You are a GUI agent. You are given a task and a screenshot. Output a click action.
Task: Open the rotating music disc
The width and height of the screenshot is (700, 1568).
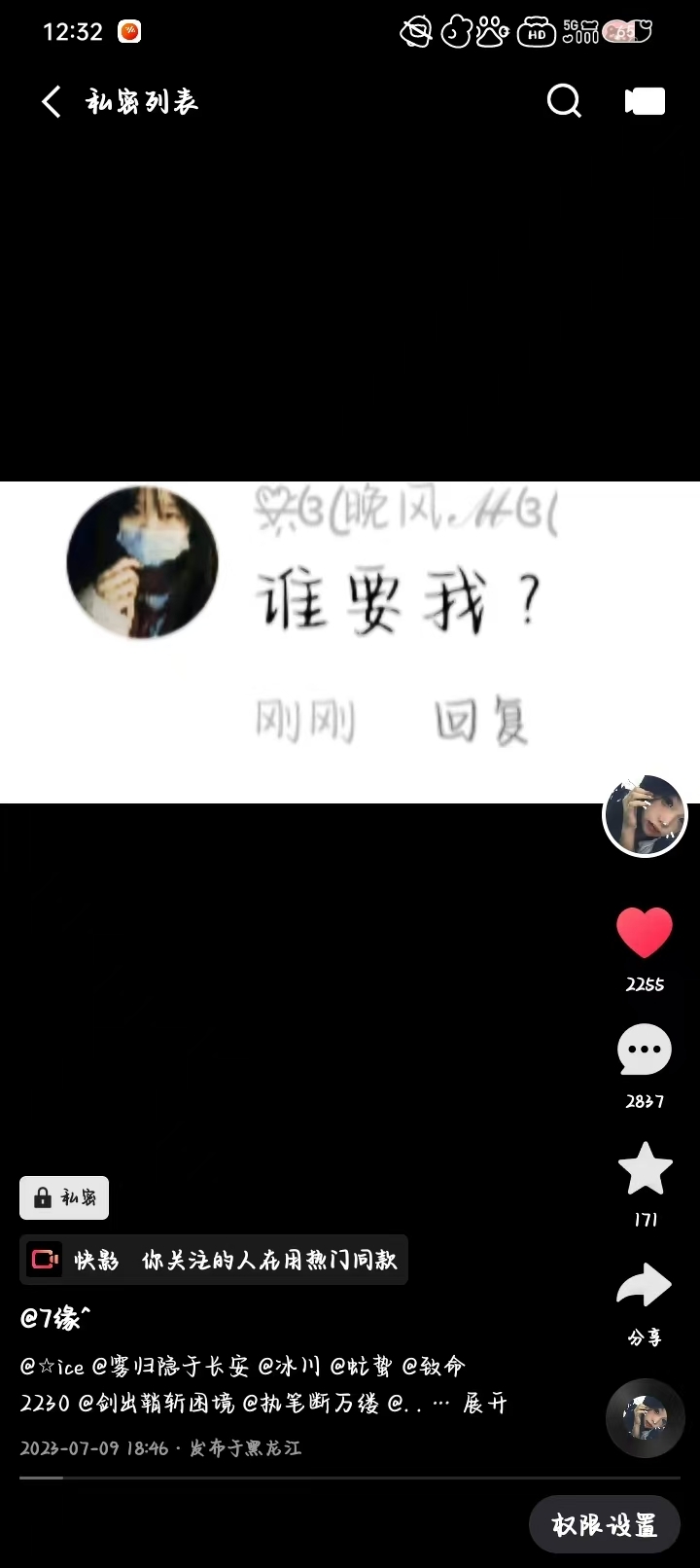pyautogui.click(x=645, y=1417)
